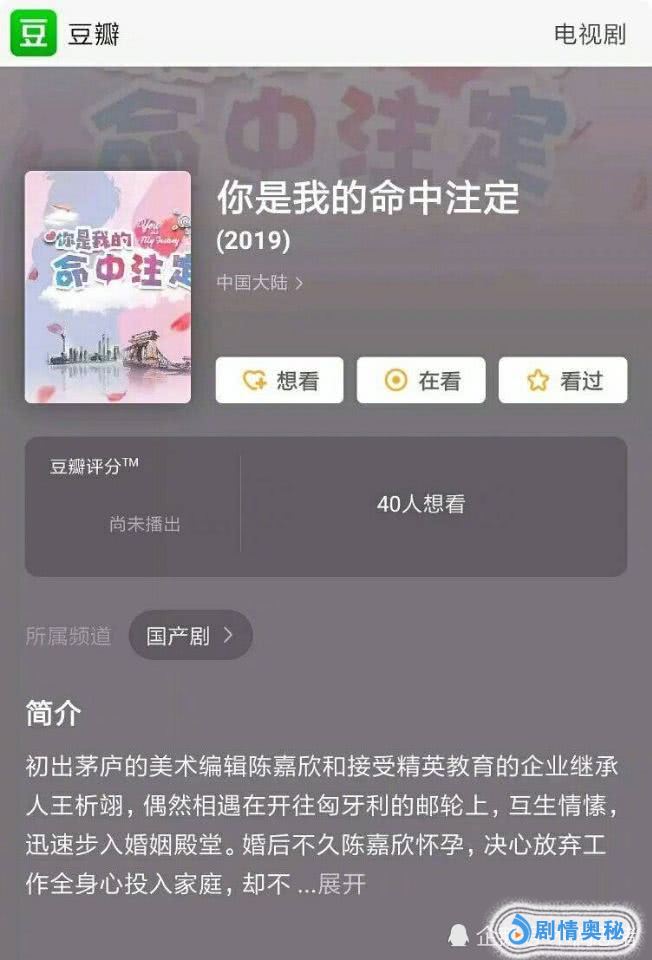Viewport: 652px width, 960px height.
Task: Mark the show as 看过
Action: pos(563,380)
